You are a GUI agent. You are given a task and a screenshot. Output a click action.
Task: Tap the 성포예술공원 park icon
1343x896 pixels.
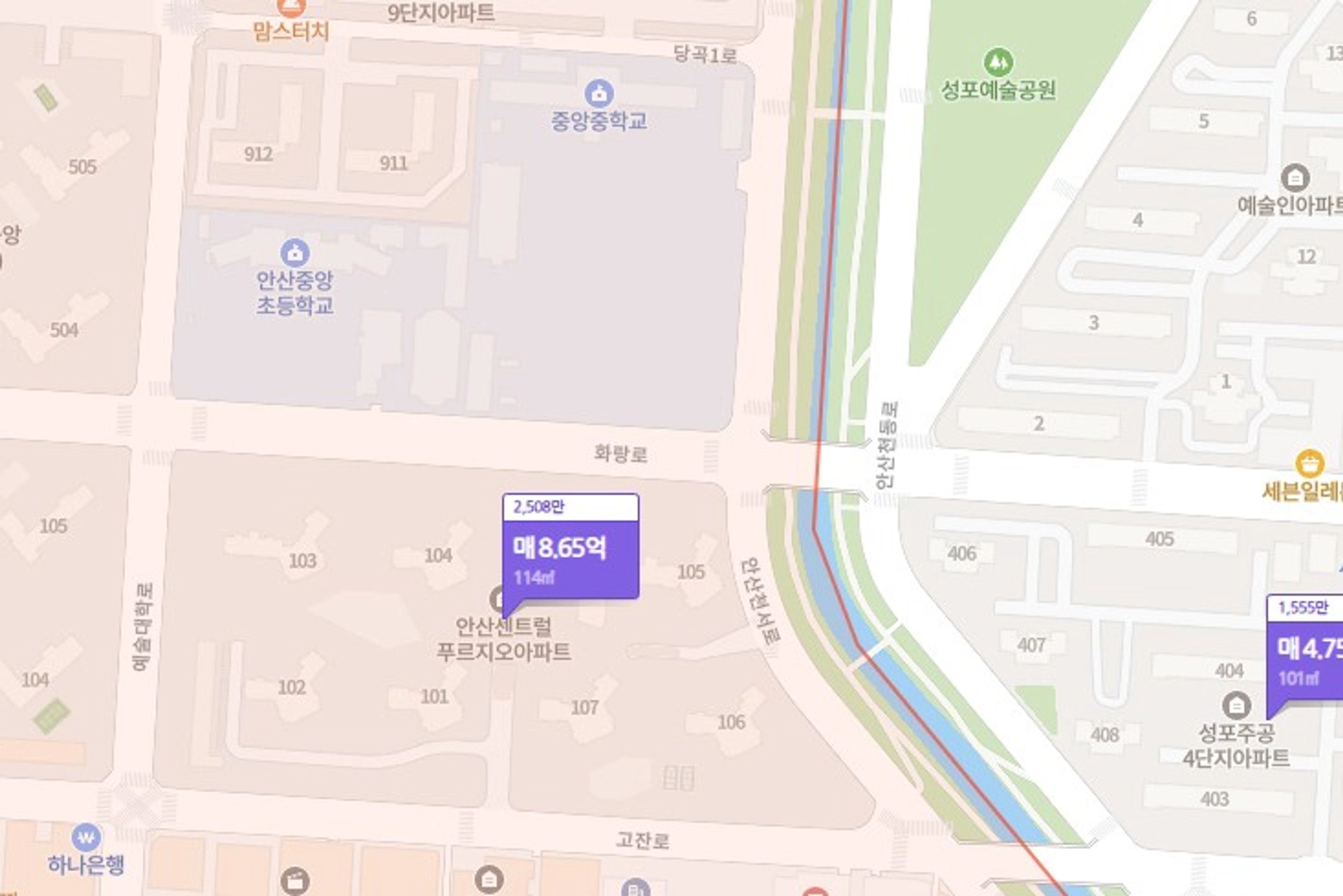(x=998, y=62)
